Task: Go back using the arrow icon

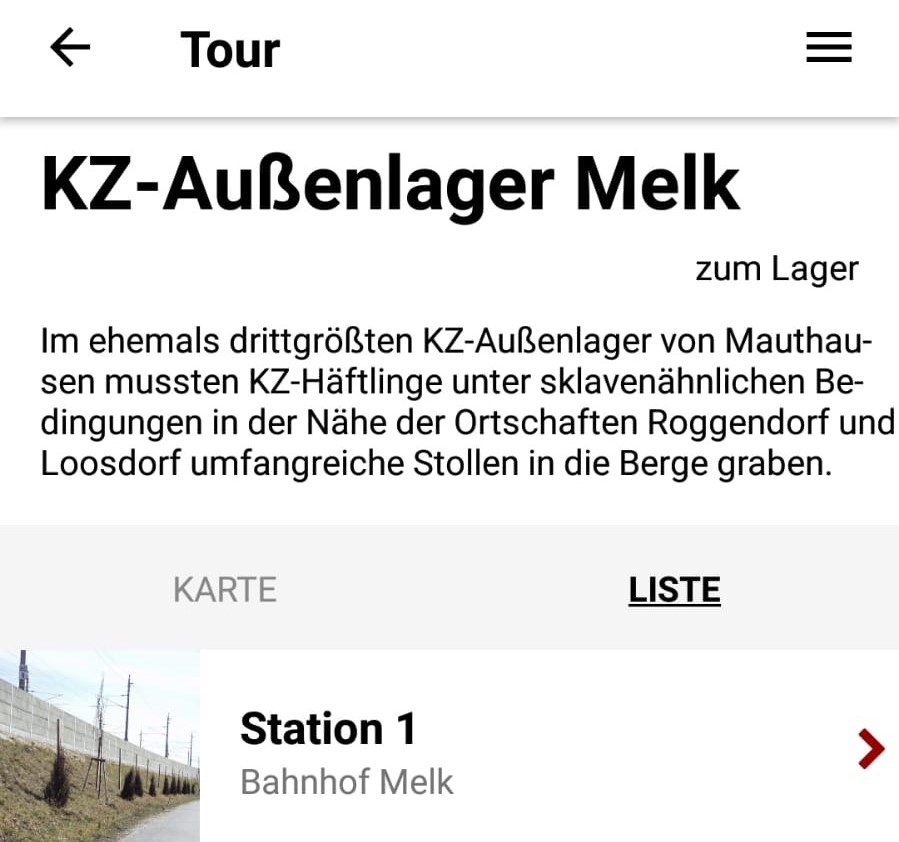Action: click(x=70, y=48)
